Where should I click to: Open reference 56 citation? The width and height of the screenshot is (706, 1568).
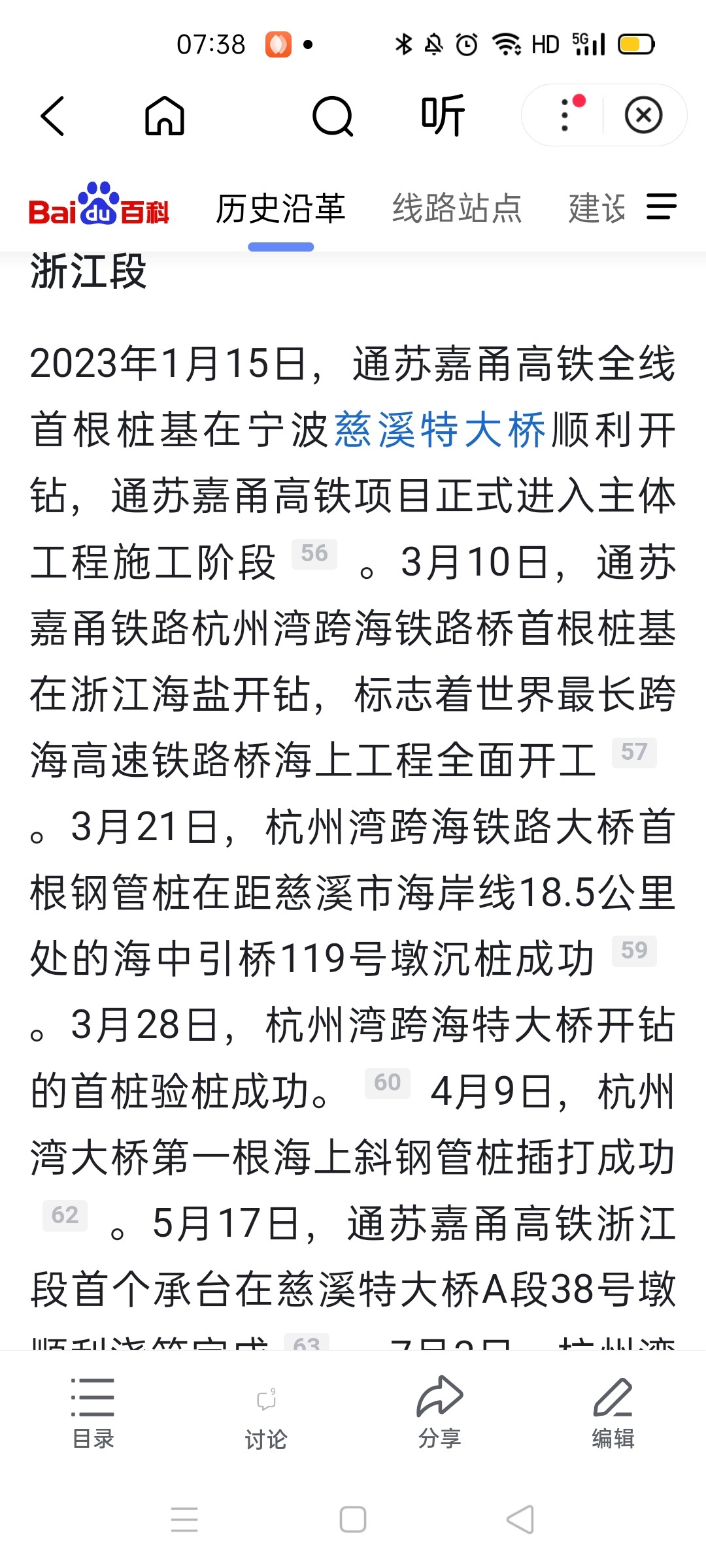[314, 554]
